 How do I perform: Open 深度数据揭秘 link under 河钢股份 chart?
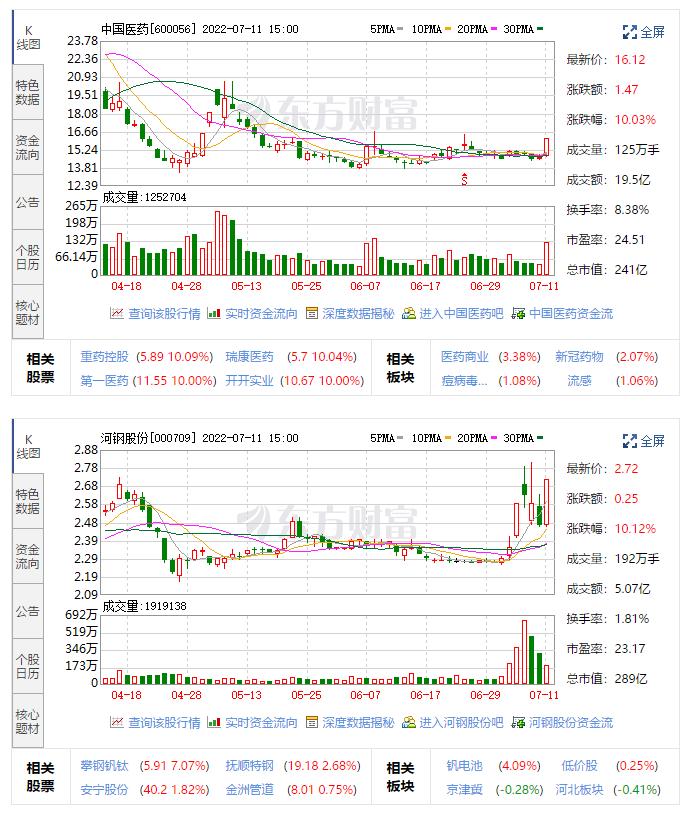350,723
